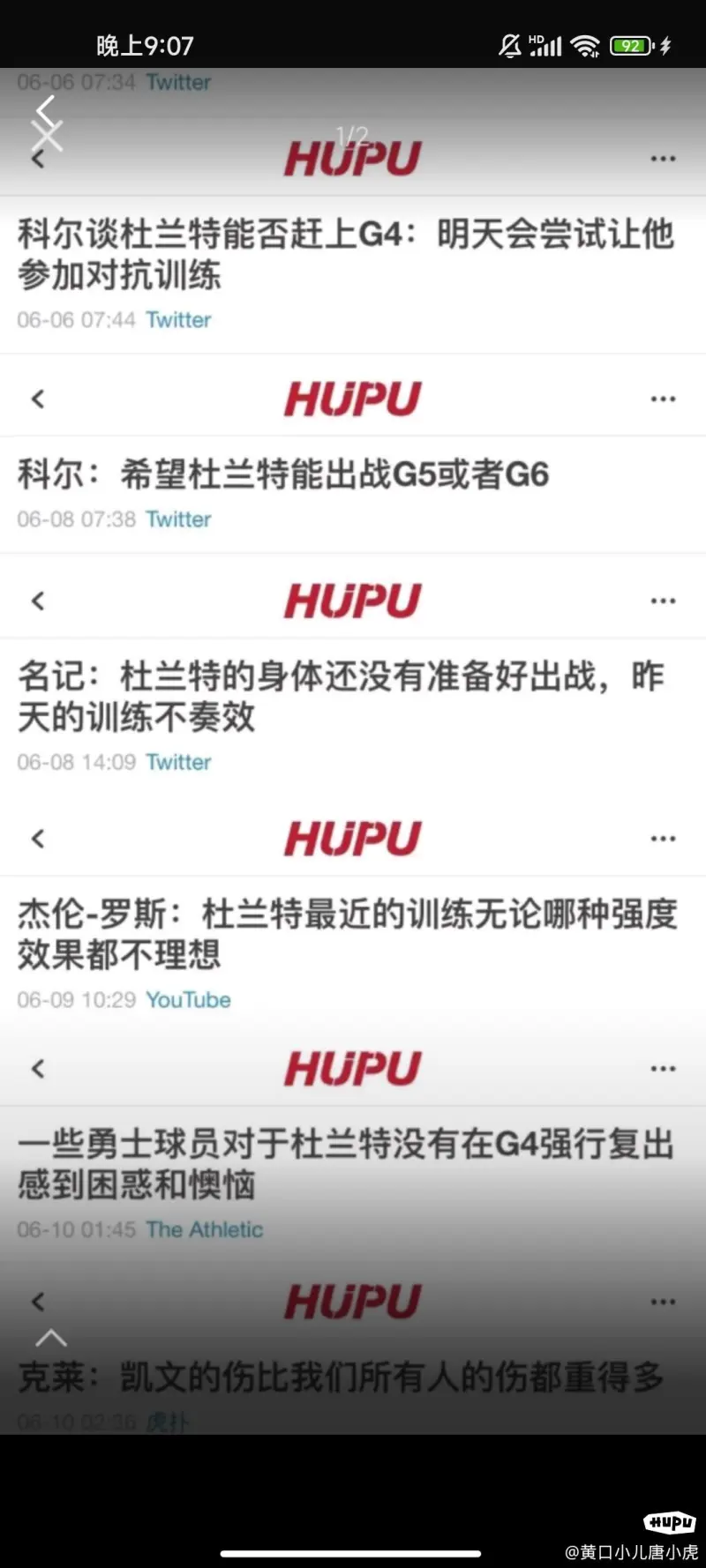Close the image viewer with the X

pyautogui.click(x=47, y=137)
